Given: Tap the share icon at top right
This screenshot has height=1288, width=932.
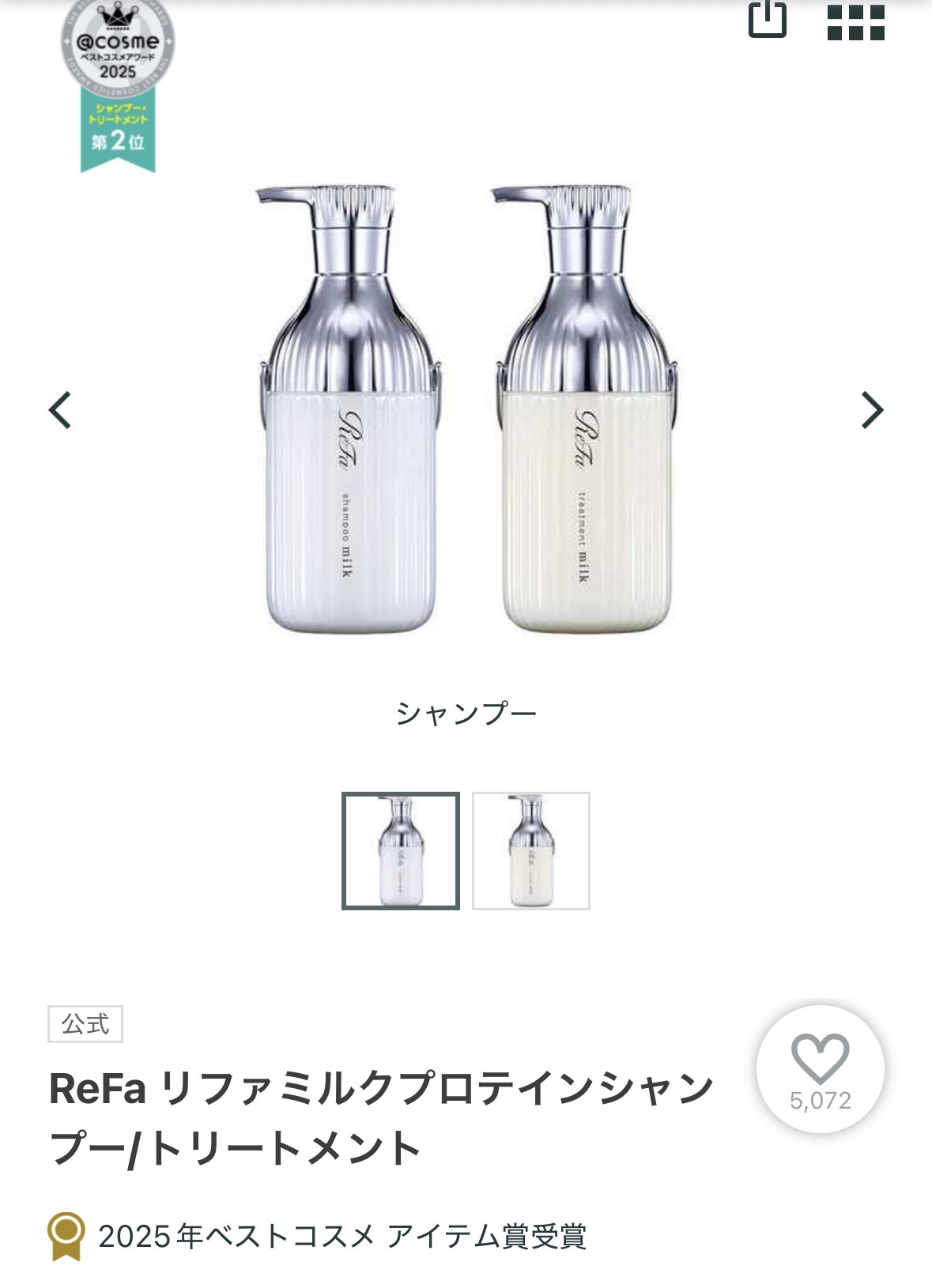Looking at the screenshot, I should coord(768,21).
